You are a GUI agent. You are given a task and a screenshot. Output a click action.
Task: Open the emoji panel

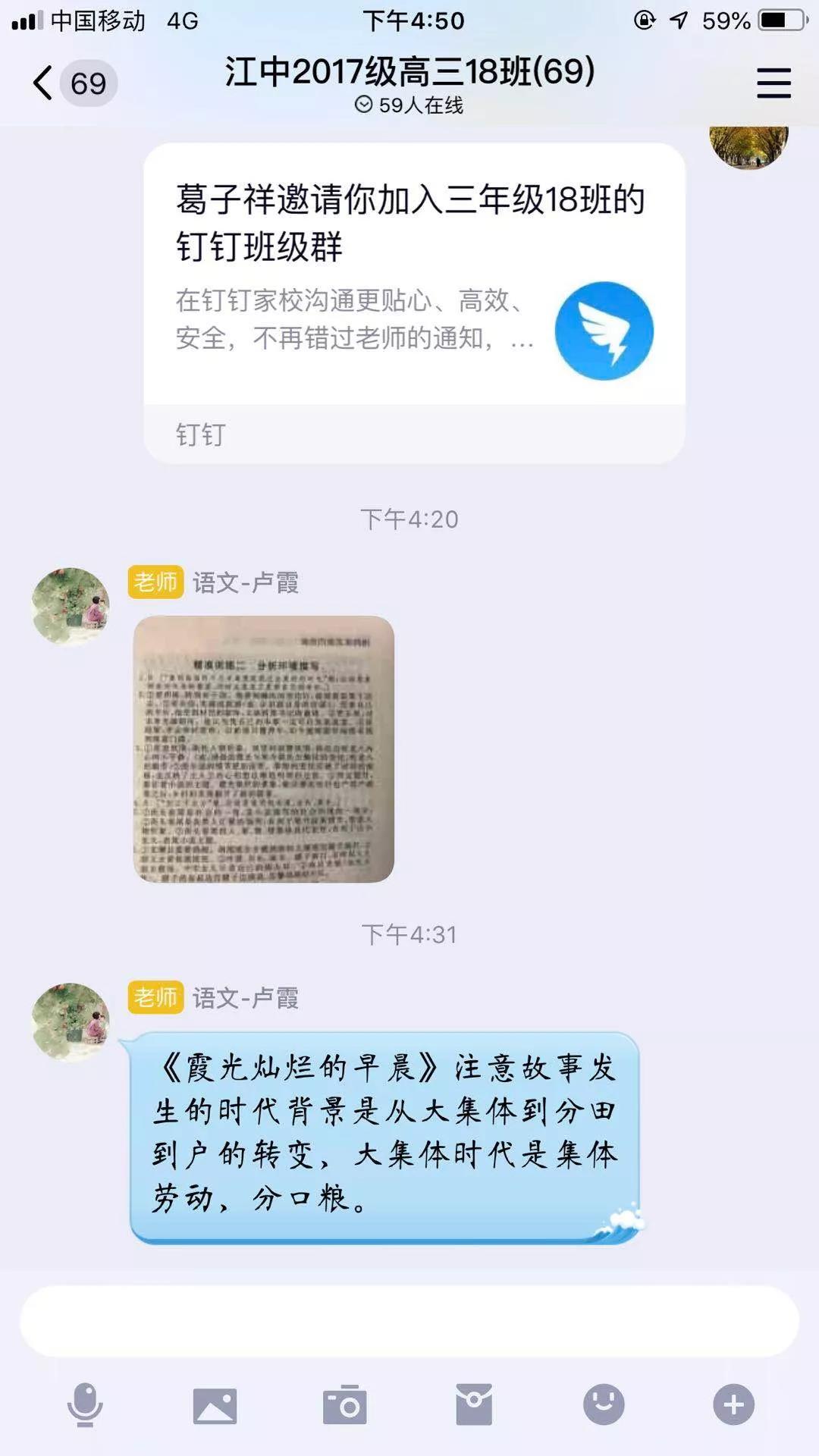point(604,1404)
